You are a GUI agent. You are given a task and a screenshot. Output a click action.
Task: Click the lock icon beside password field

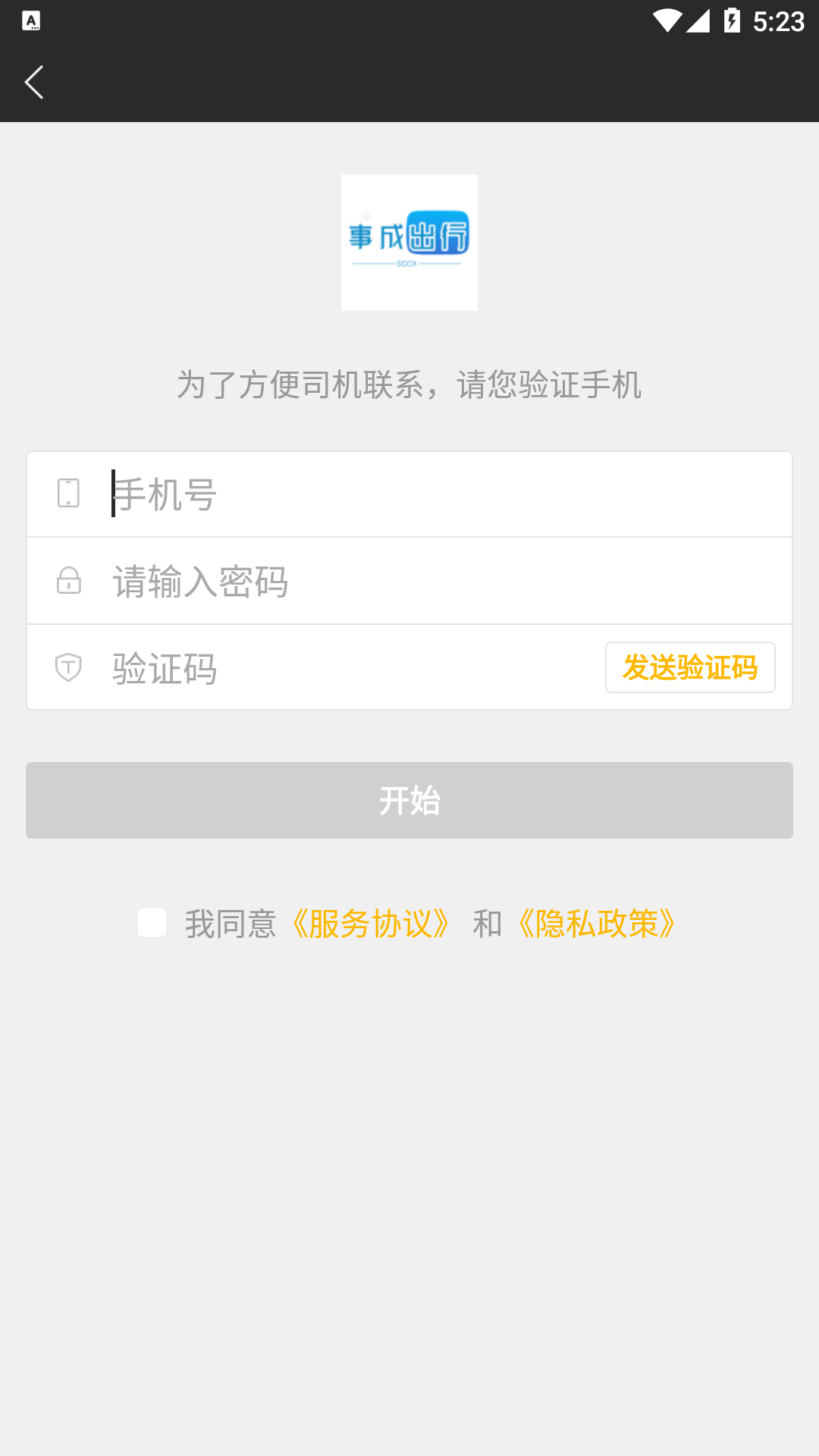(68, 581)
